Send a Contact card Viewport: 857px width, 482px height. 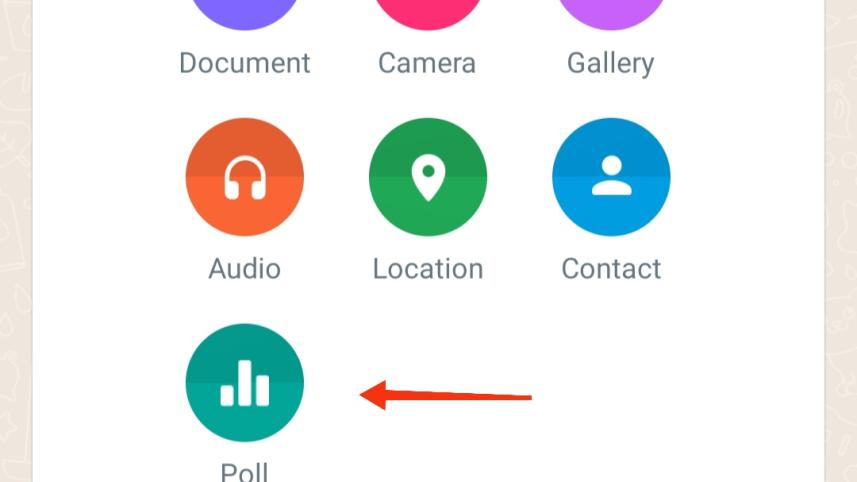click(611, 178)
